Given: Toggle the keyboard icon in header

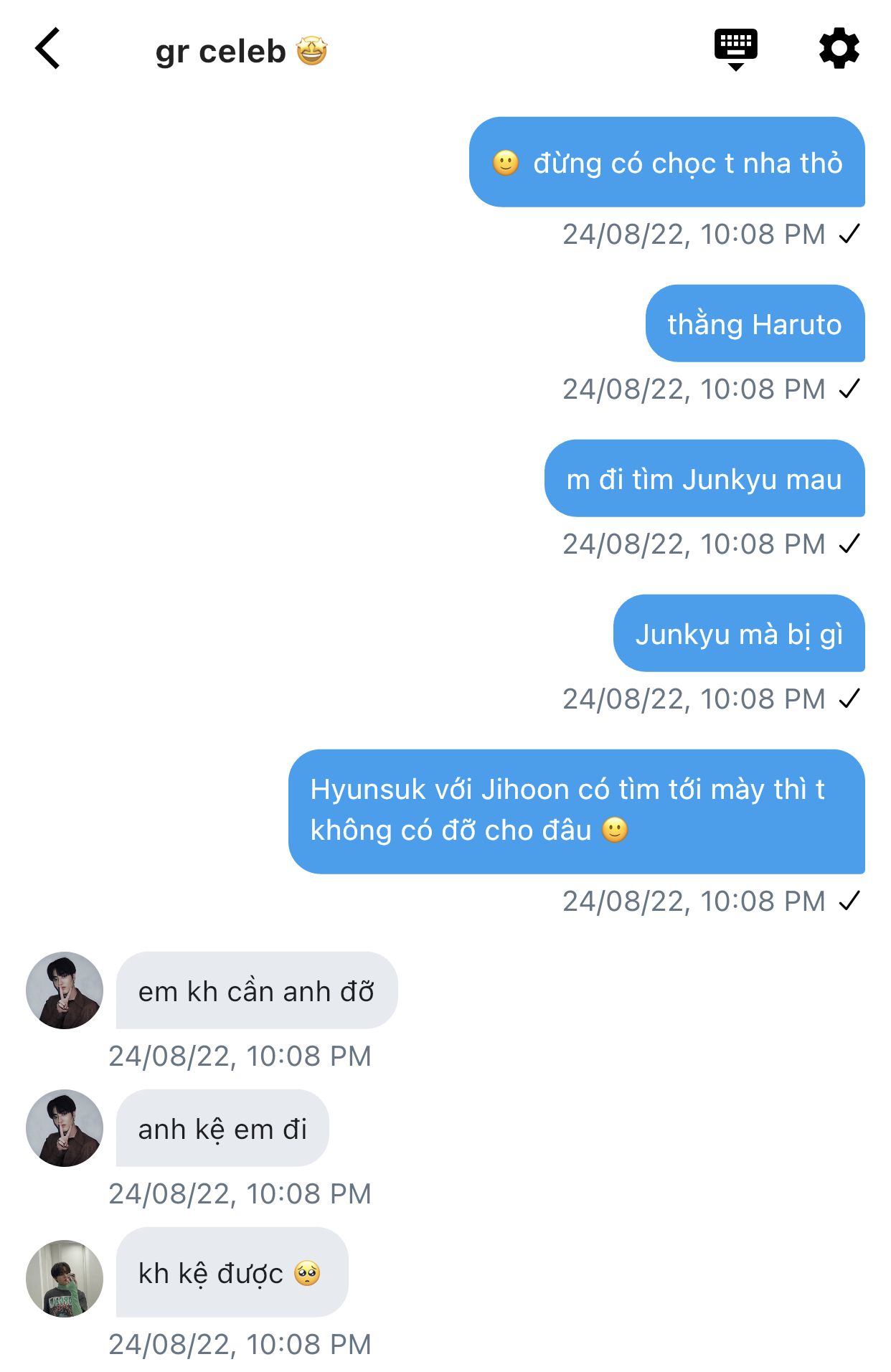Looking at the screenshot, I should click(x=735, y=49).
